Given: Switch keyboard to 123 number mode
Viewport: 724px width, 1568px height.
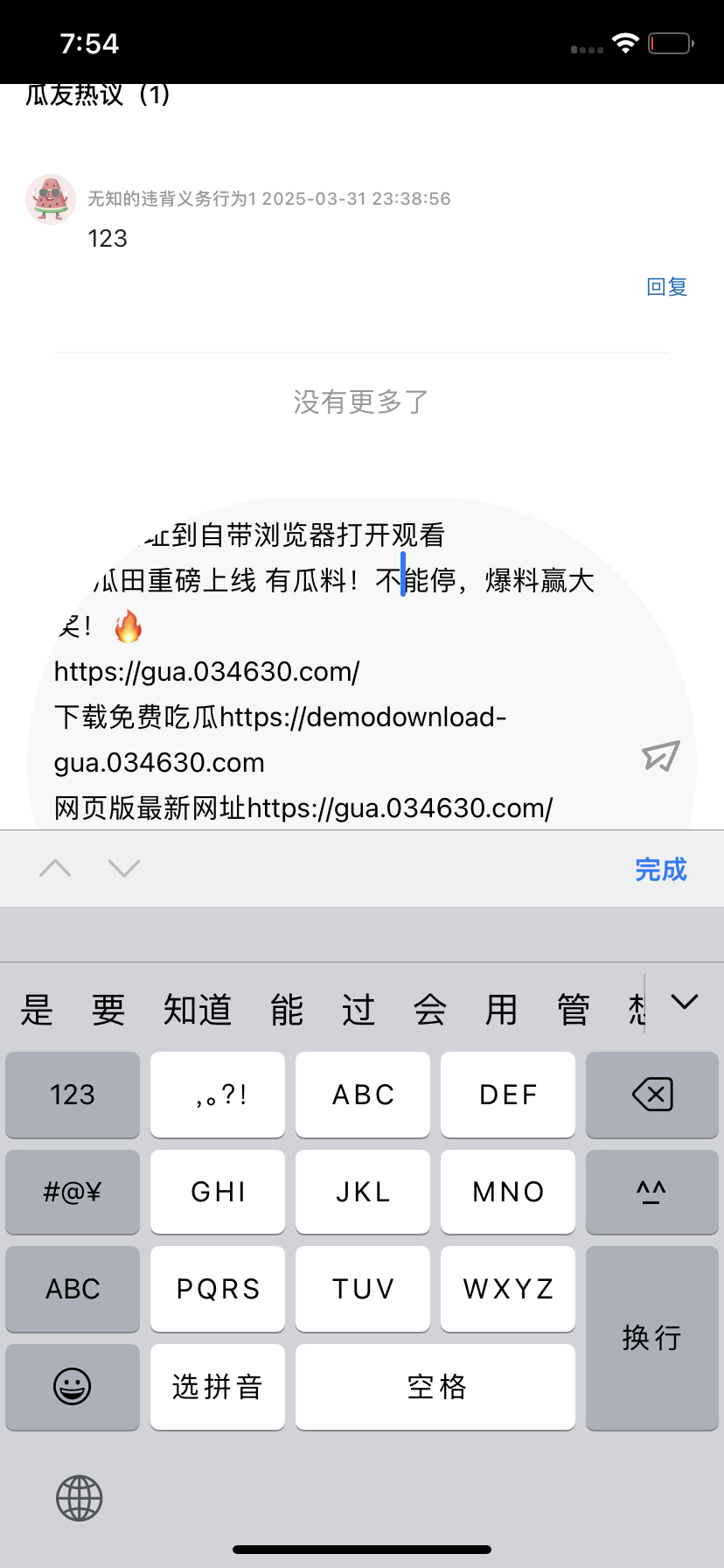Looking at the screenshot, I should point(73,1094).
